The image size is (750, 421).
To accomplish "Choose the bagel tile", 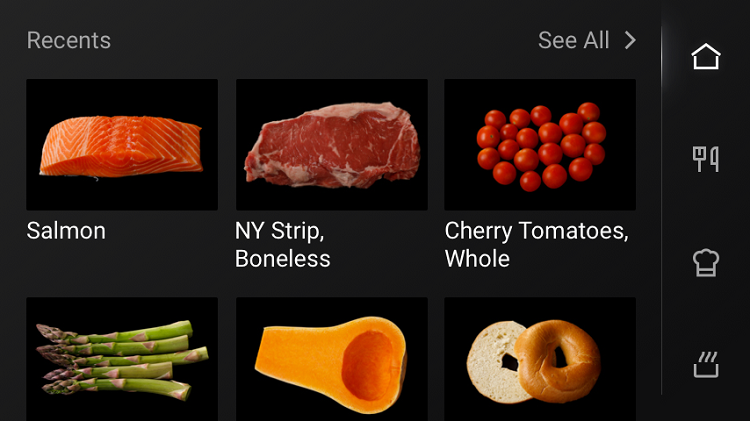I will (540, 360).
